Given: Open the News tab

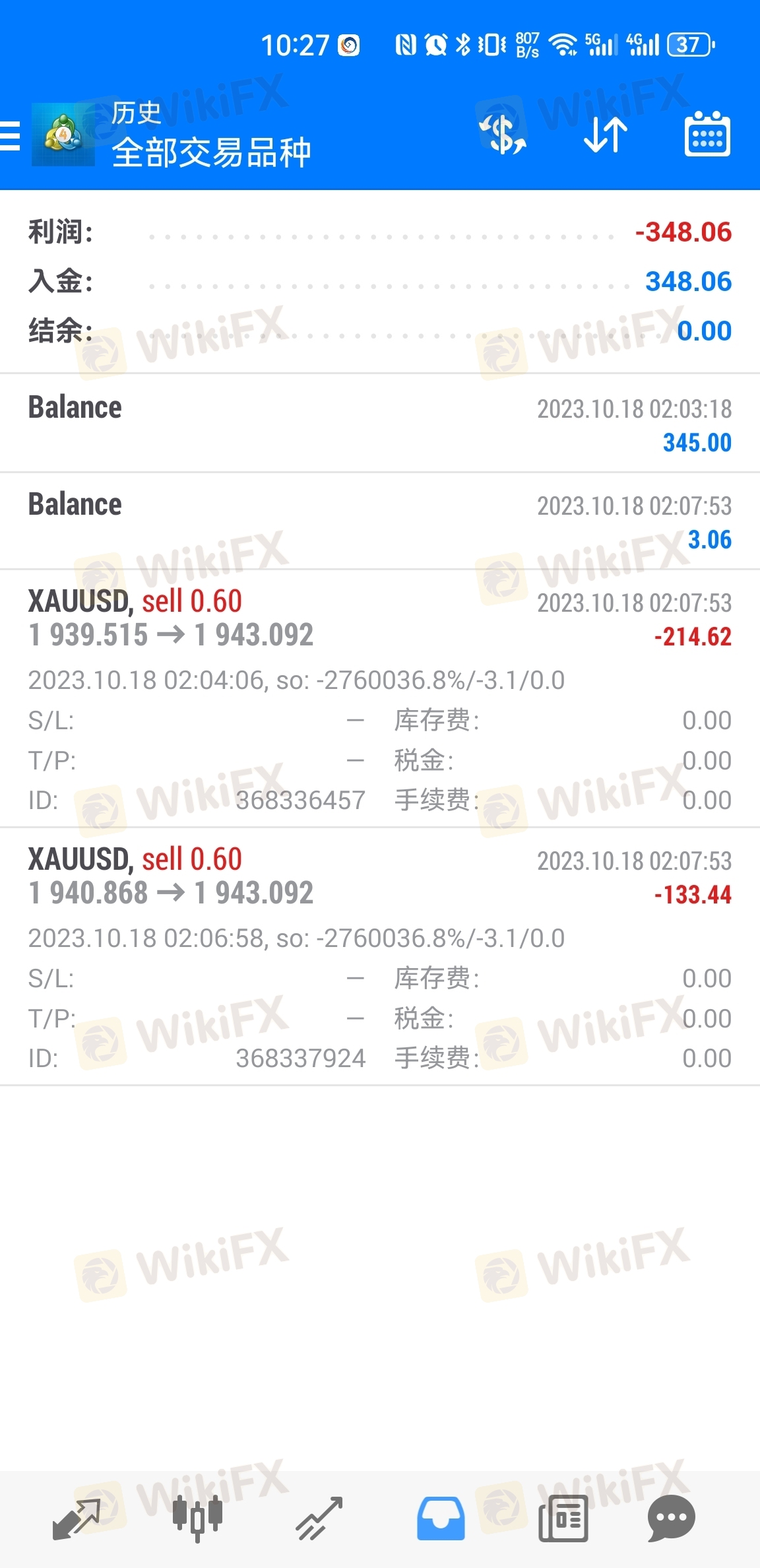Looking at the screenshot, I should point(563,1518).
